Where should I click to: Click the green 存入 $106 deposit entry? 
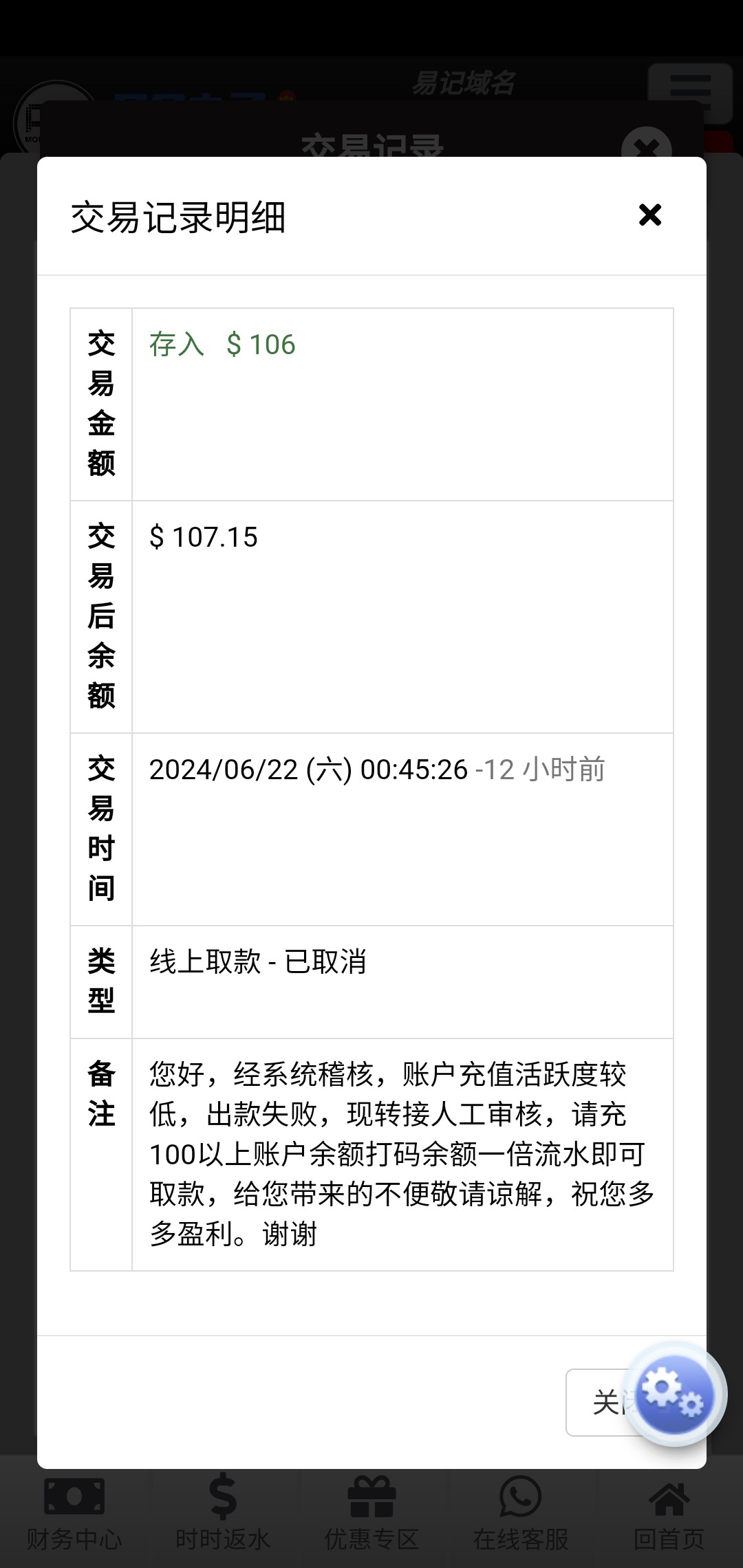pyautogui.click(x=222, y=345)
